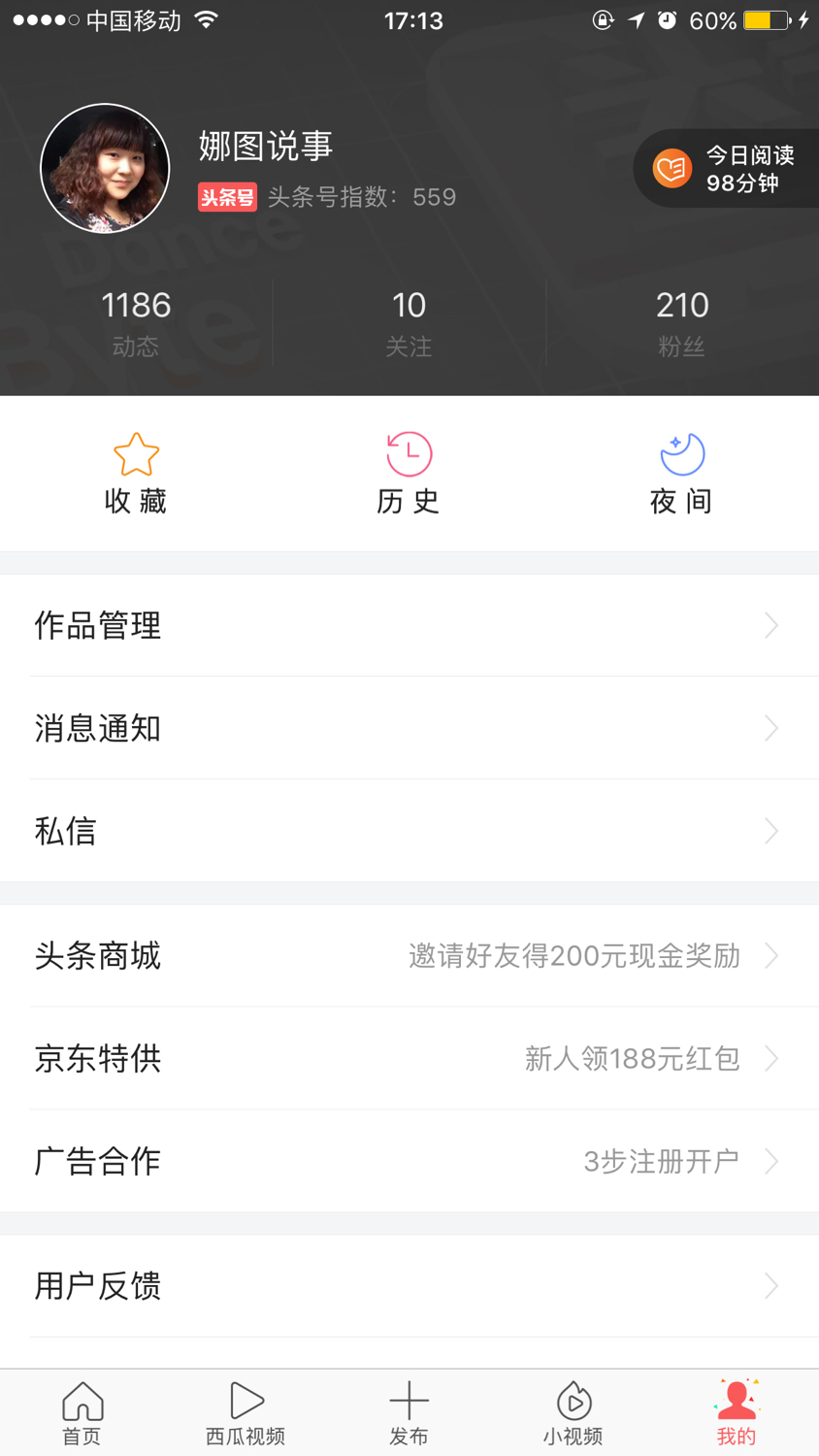Open the 小视频 short video icon
This screenshot has height=1456, width=819.
[573, 1400]
